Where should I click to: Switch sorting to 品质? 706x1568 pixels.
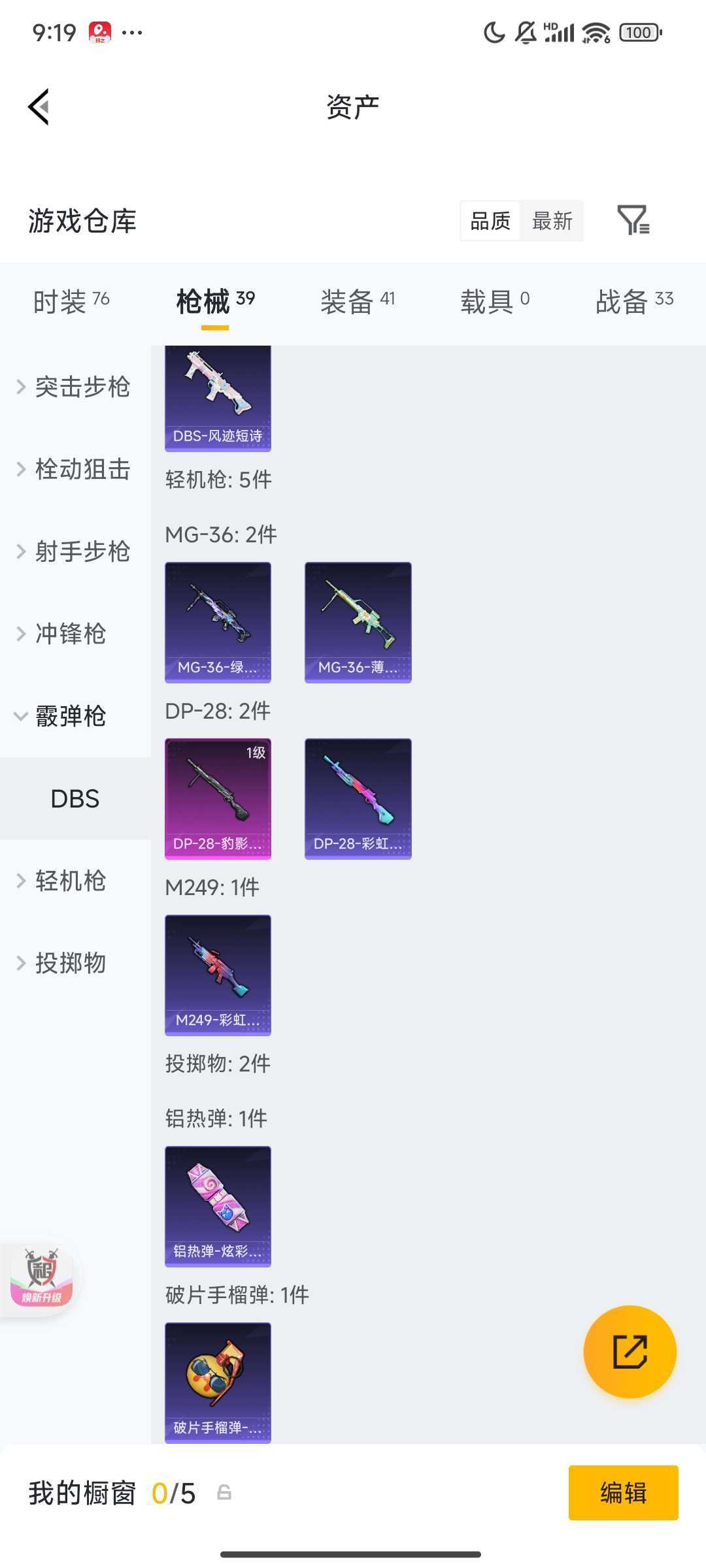click(491, 221)
